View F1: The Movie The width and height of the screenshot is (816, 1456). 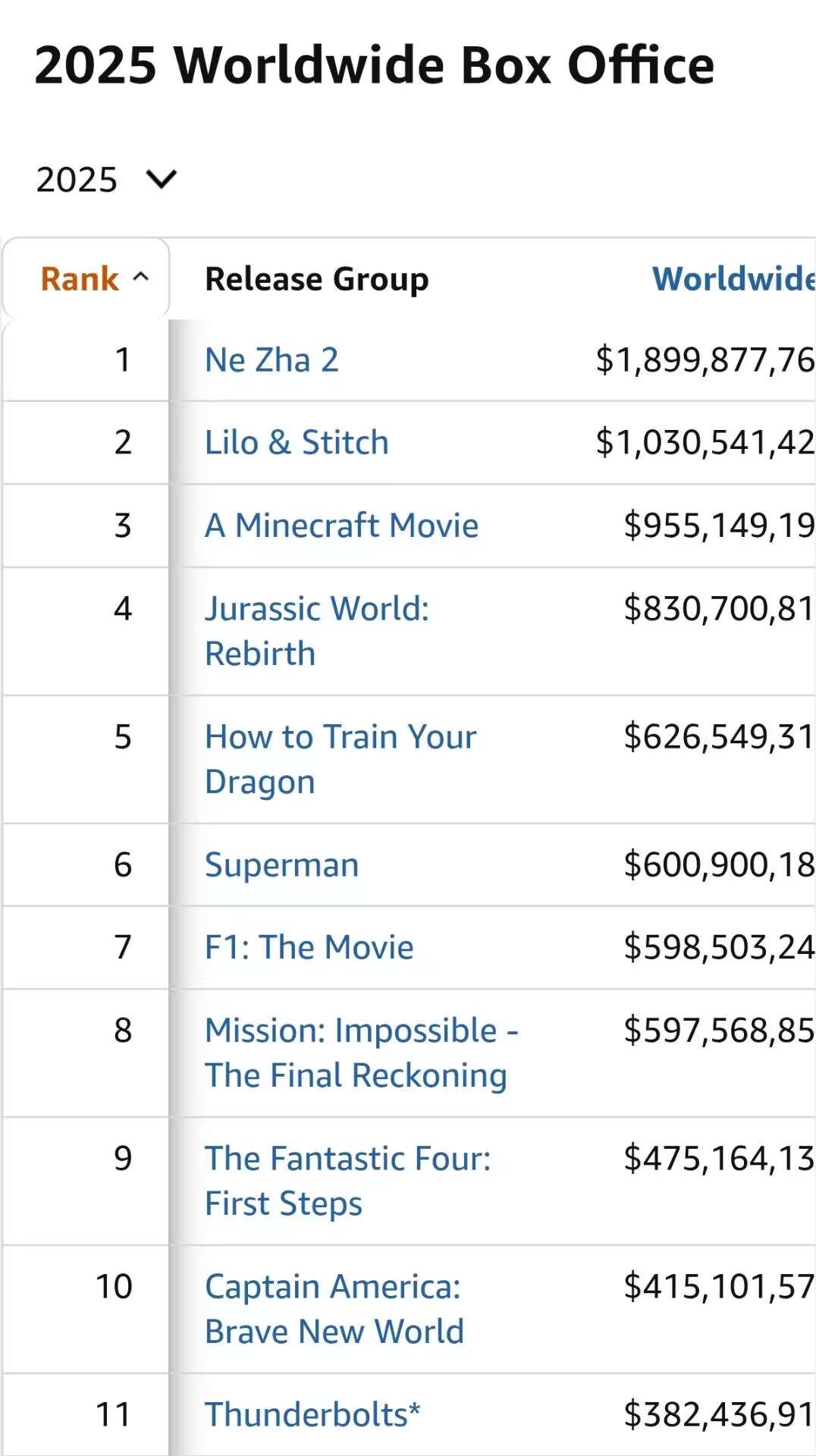[x=309, y=948]
